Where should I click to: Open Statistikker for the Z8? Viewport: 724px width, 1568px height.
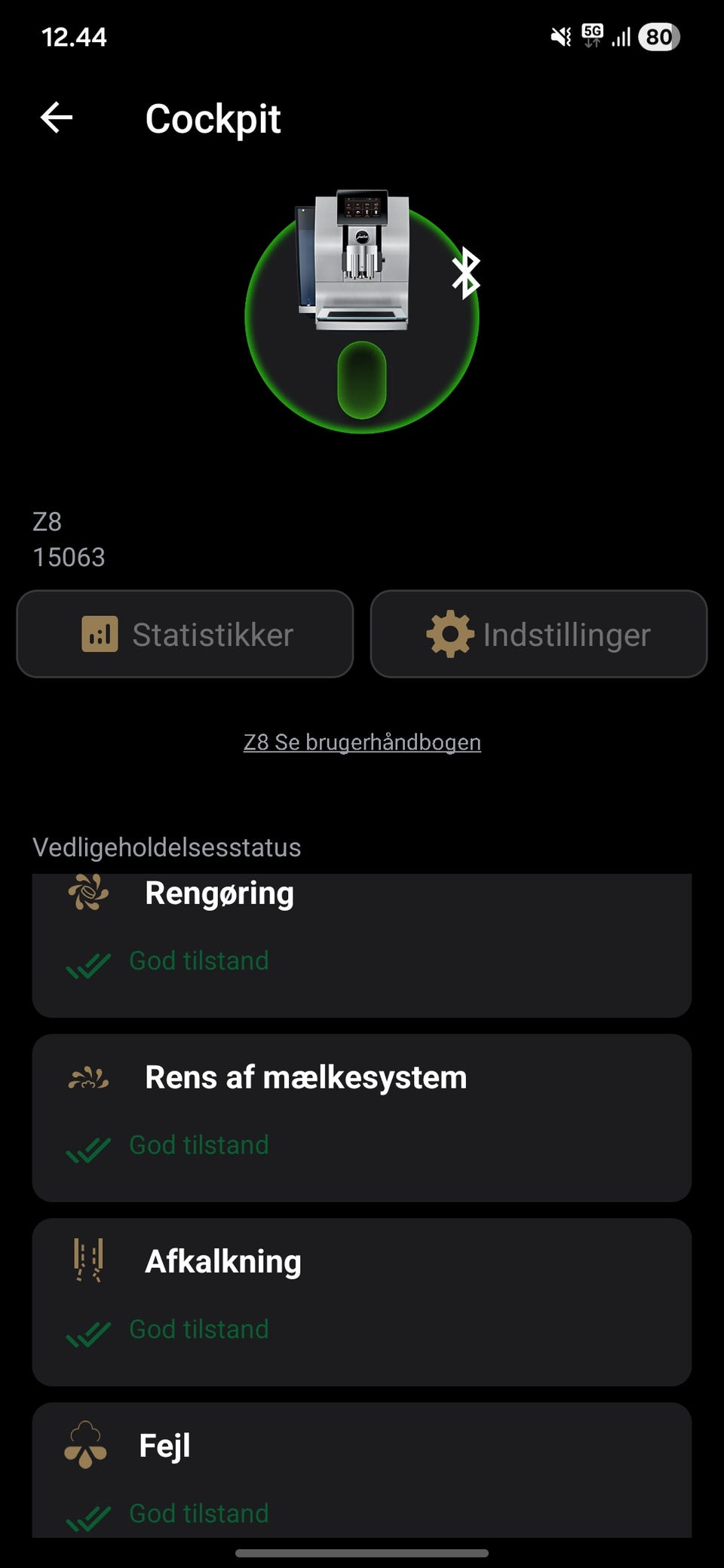(186, 634)
